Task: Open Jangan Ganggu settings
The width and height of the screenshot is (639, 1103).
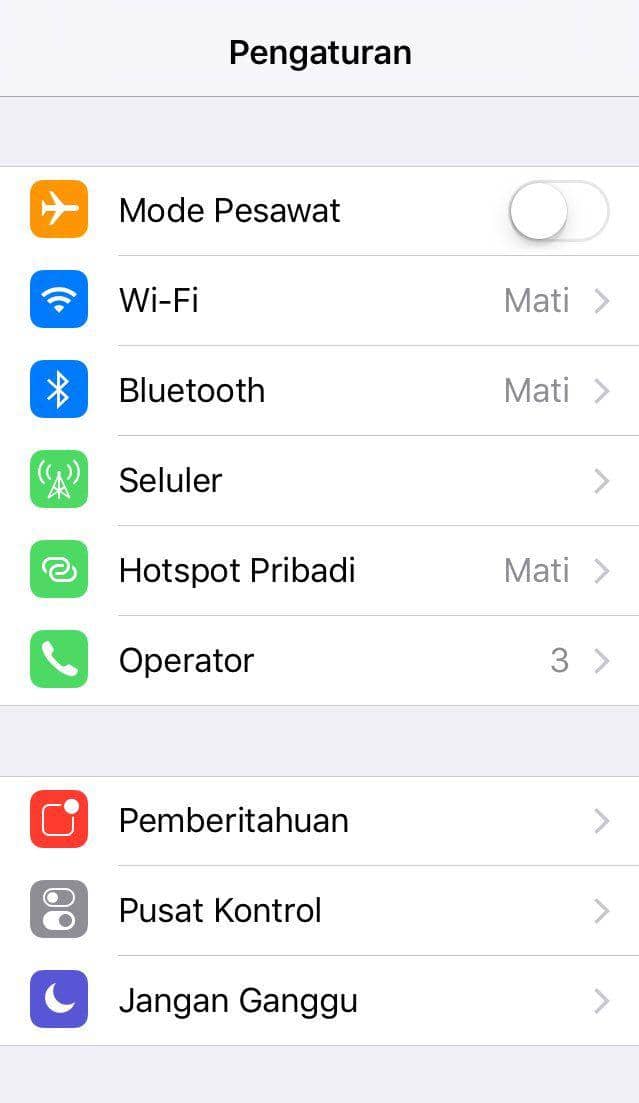Action: click(x=320, y=1000)
